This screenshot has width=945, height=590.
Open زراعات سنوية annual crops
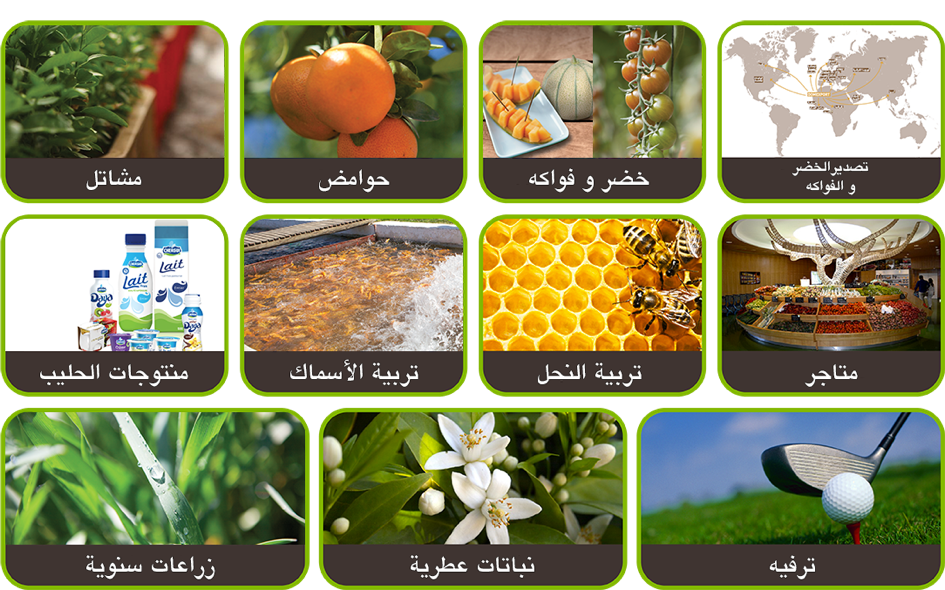[155, 497]
